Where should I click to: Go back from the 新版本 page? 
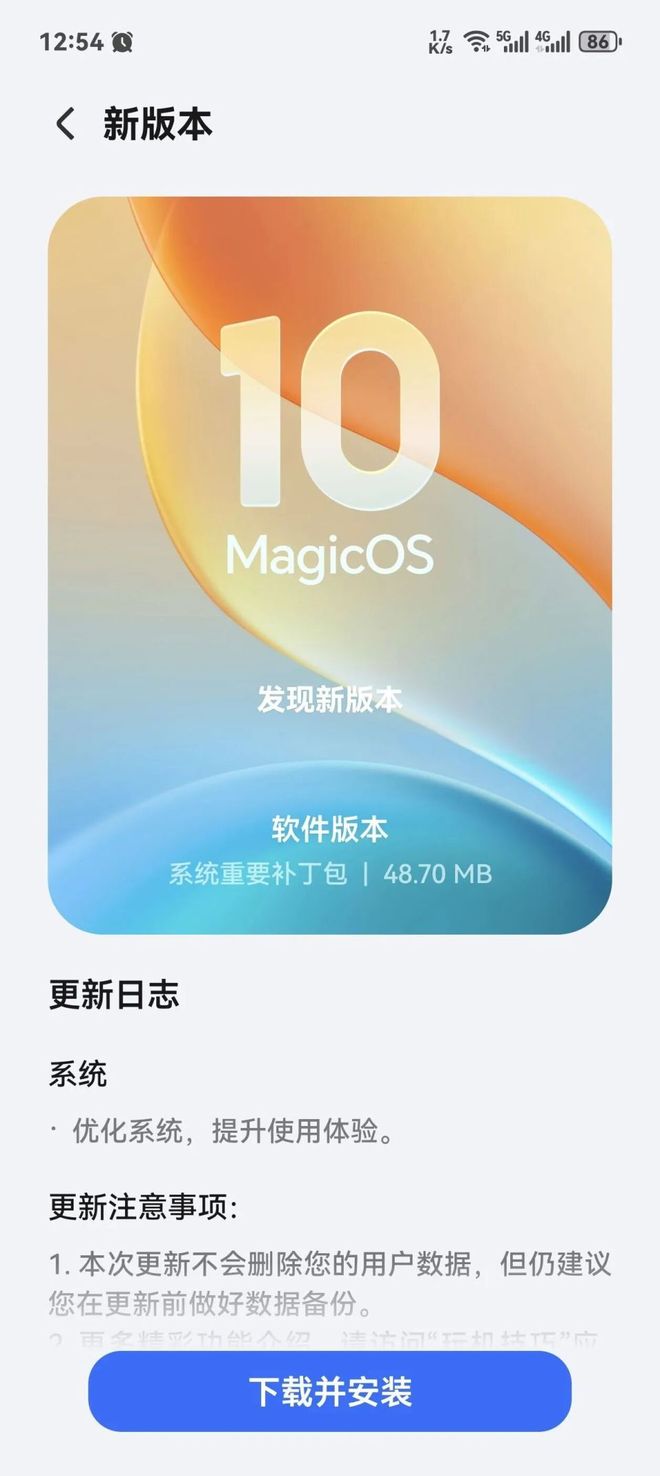[x=65, y=124]
